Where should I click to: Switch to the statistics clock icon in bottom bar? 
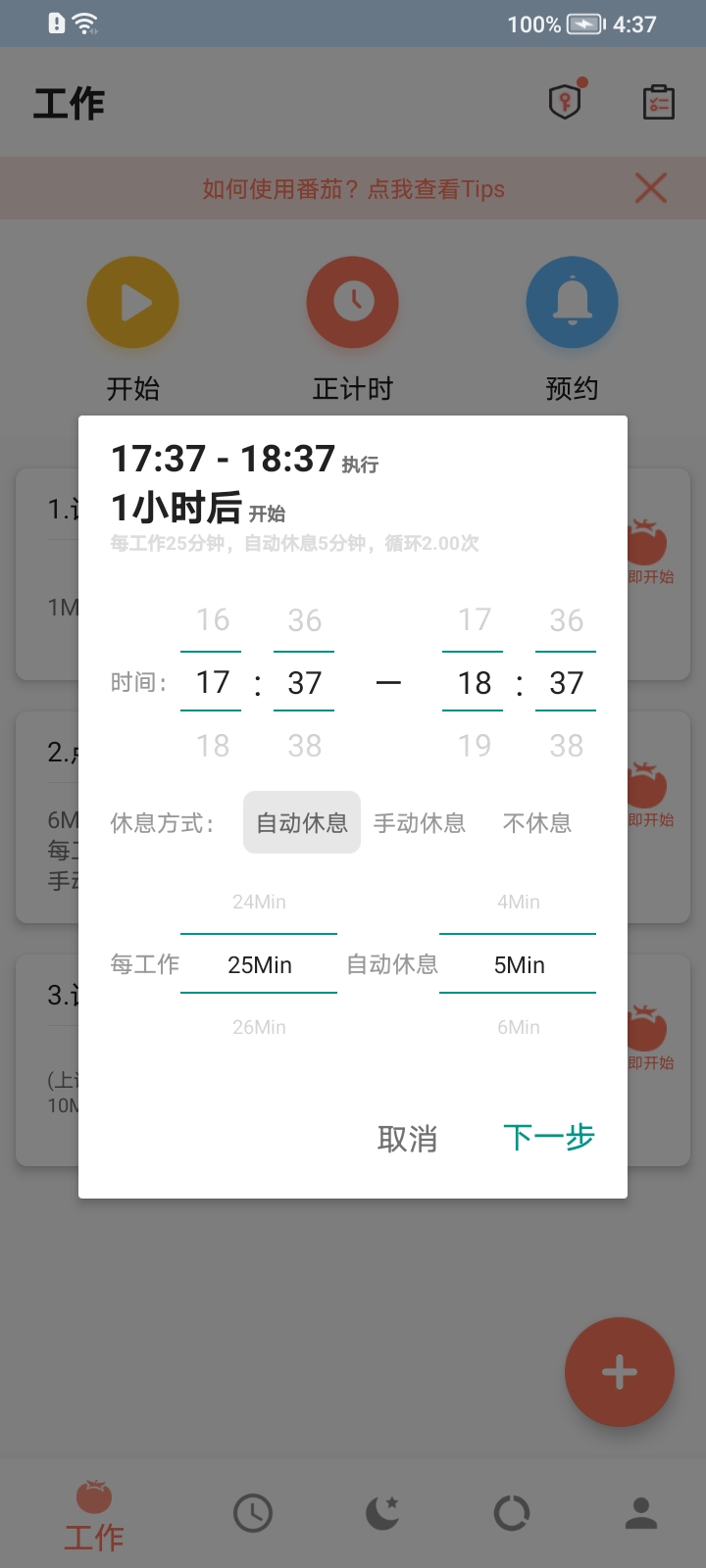[253, 1512]
